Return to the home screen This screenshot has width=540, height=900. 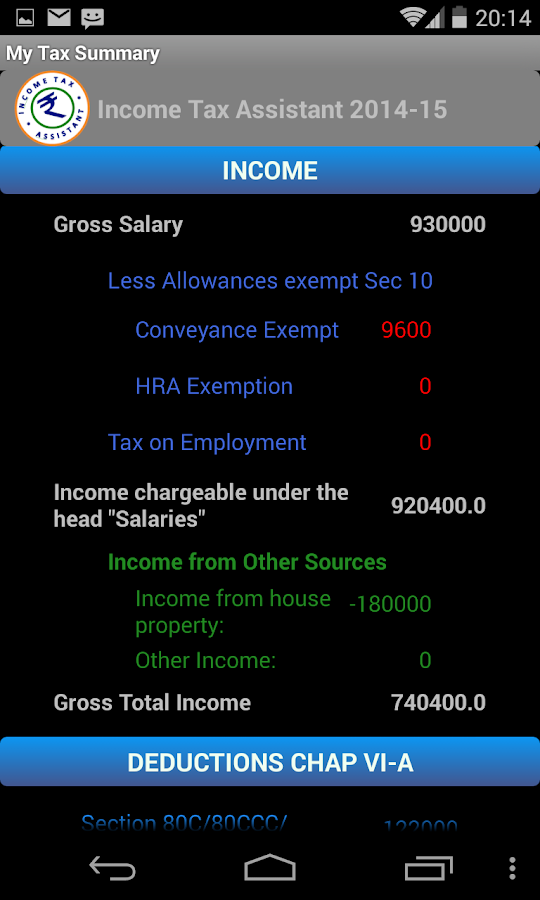tap(270, 867)
